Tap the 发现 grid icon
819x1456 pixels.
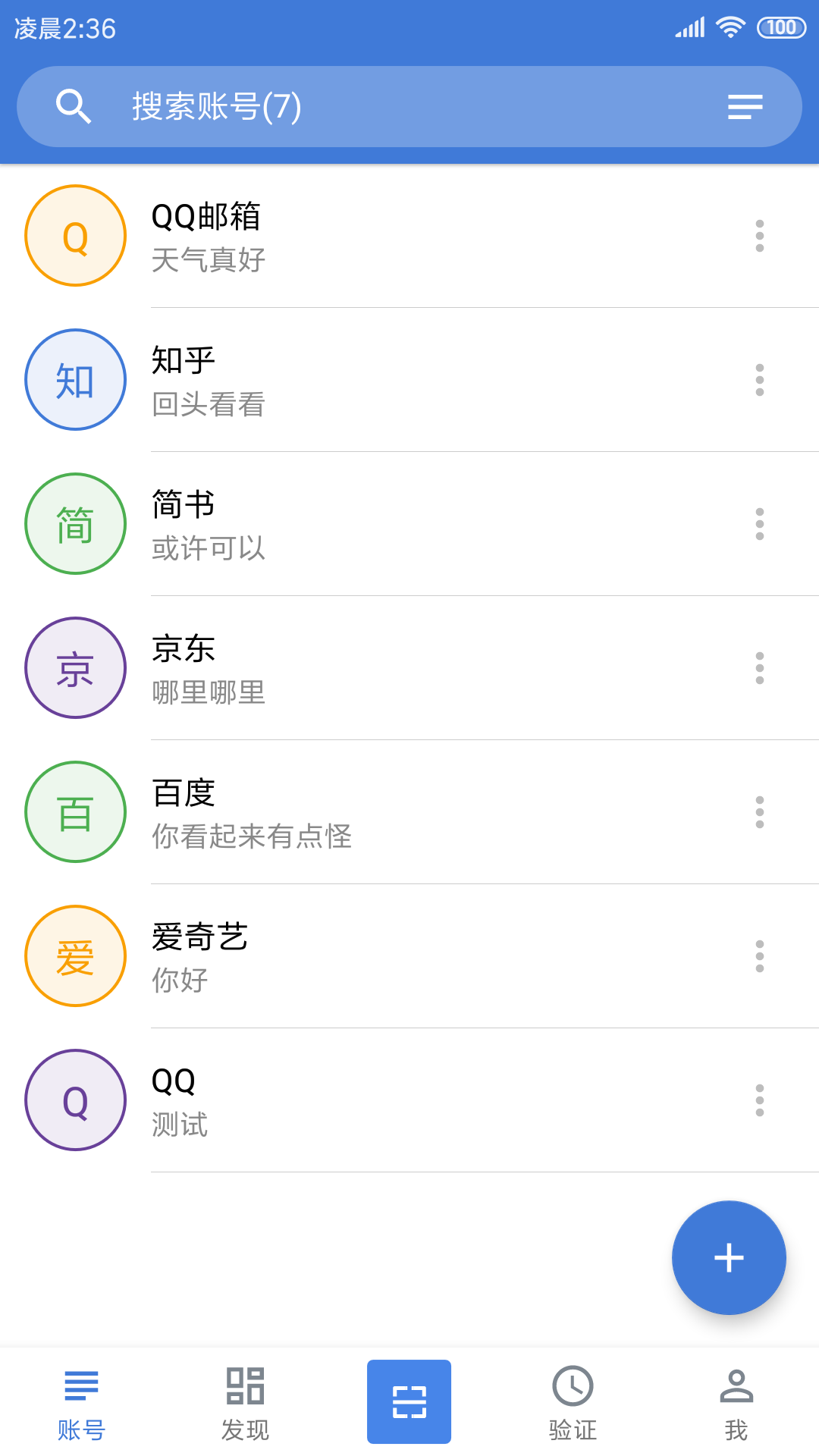245,1401
